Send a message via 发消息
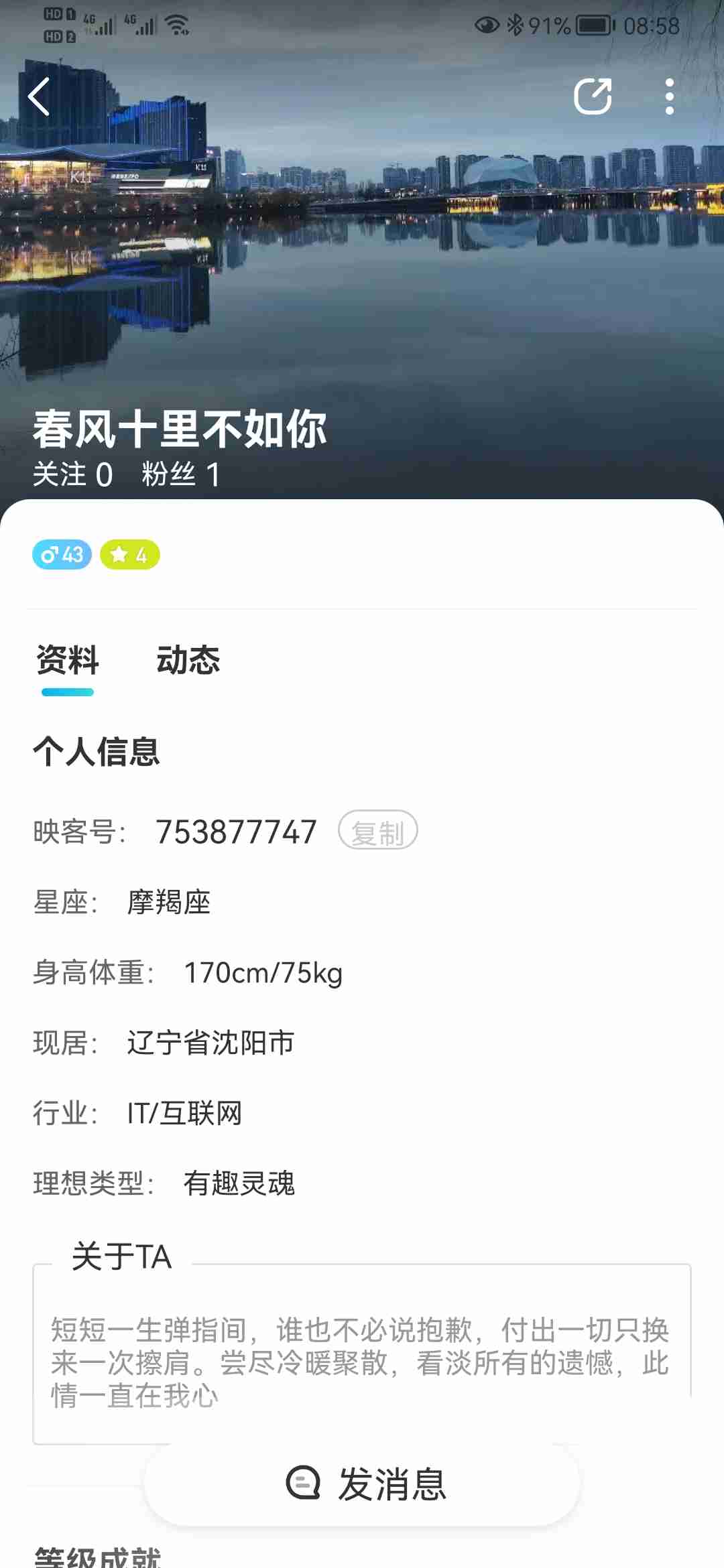This screenshot has height=1568, width=724. click(x=362, y=1484)
